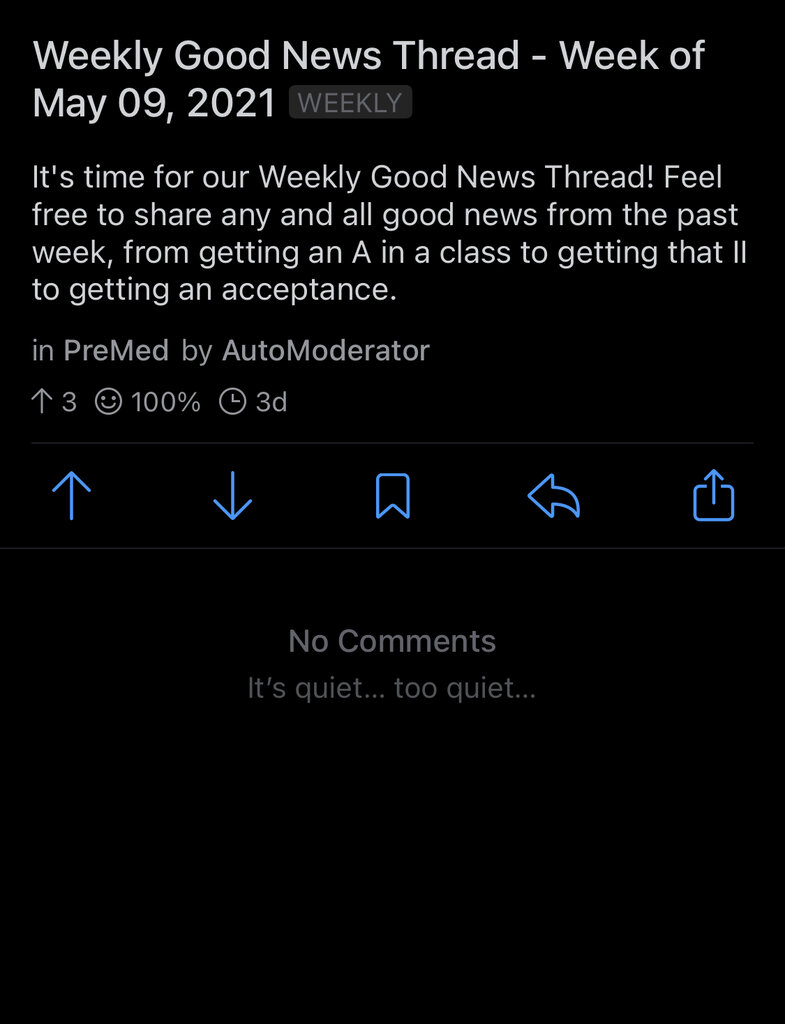
Task: Bookmark this weekly thread
Action: [392, 496]
